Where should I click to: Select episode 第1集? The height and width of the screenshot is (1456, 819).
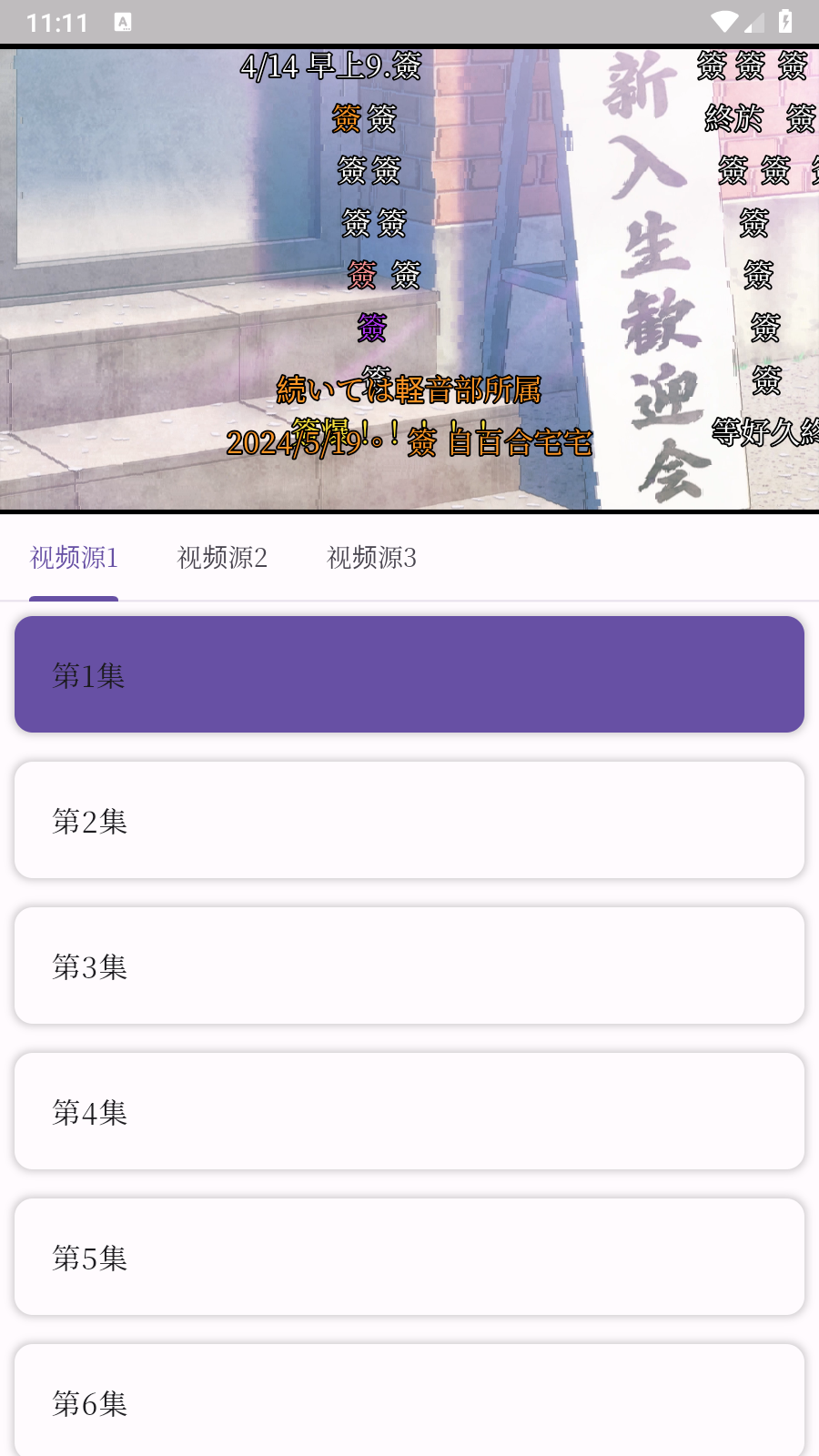(409, 674)
